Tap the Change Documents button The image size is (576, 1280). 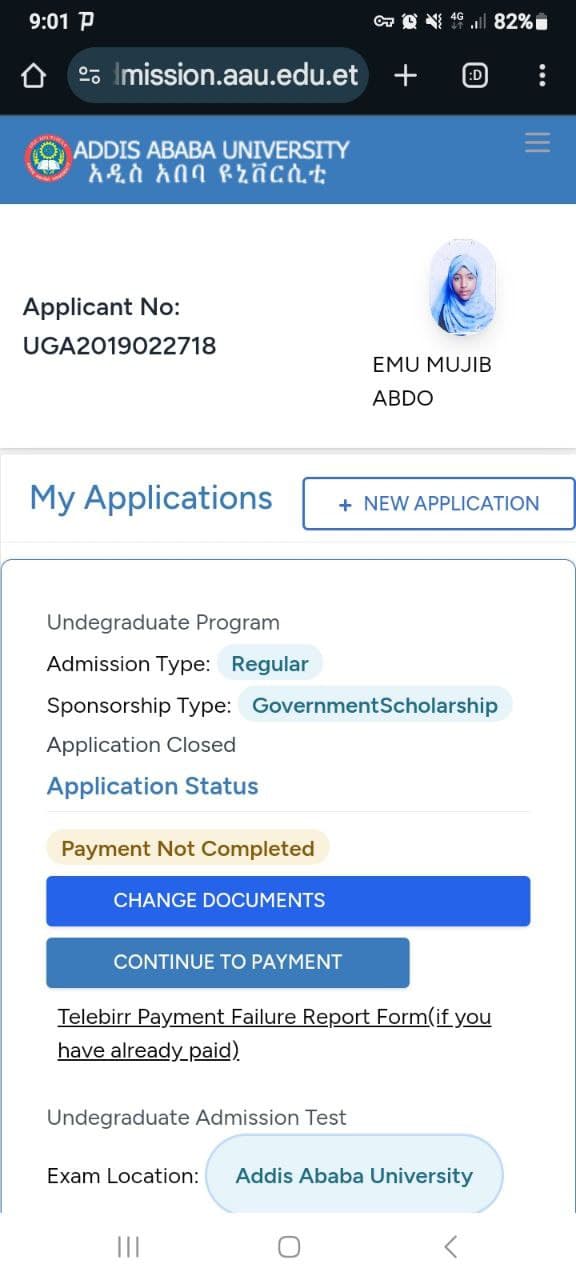tap(288, 900)
